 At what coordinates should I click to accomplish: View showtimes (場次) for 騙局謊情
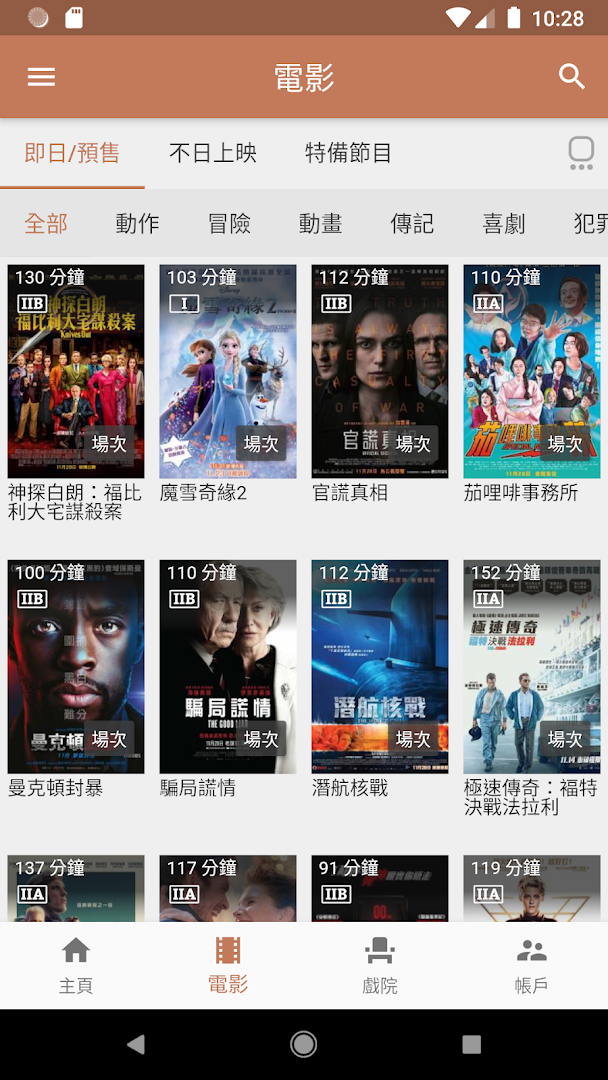(x=261, y=739)
